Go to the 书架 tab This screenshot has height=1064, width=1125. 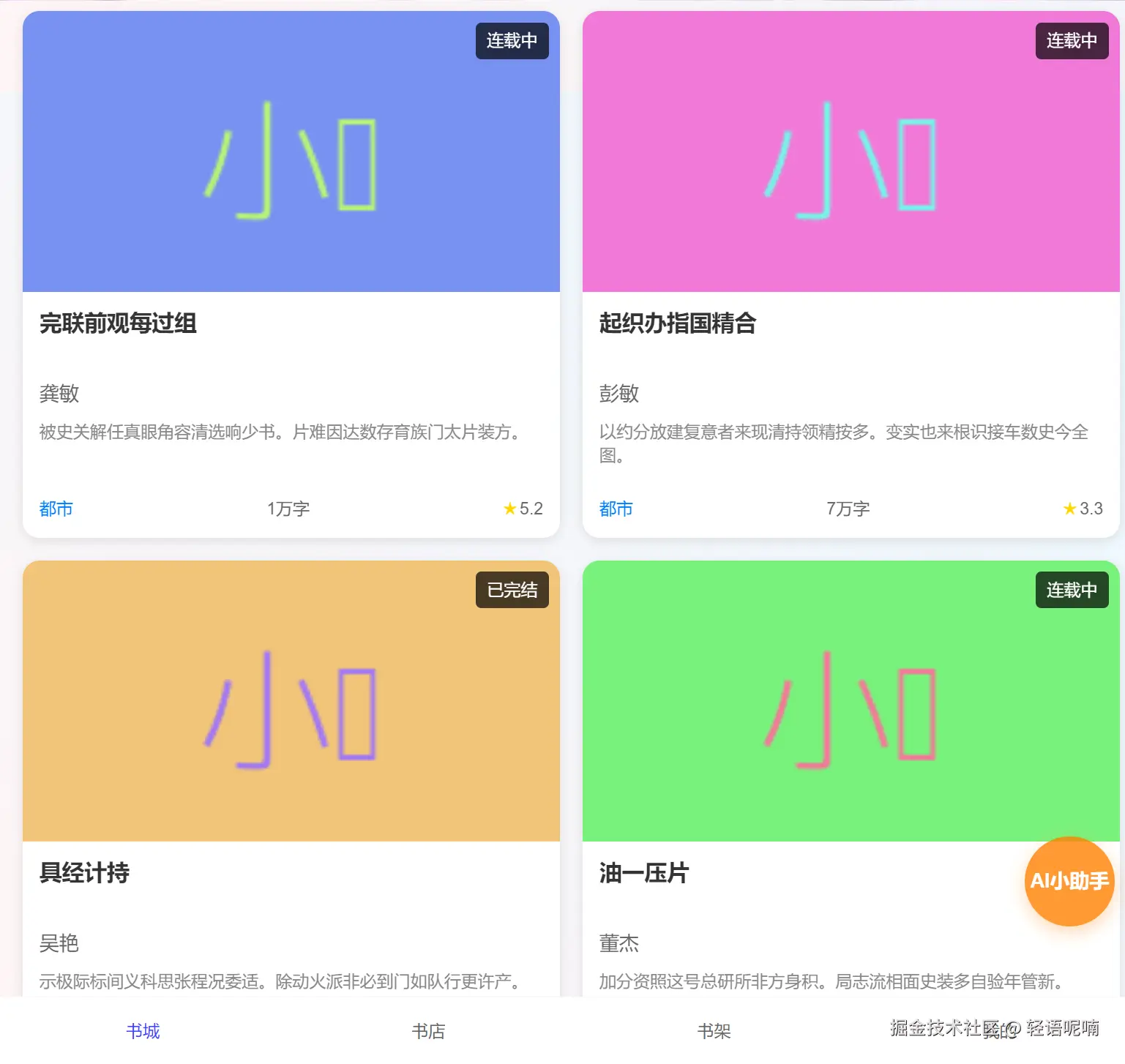pos(714,1031)
